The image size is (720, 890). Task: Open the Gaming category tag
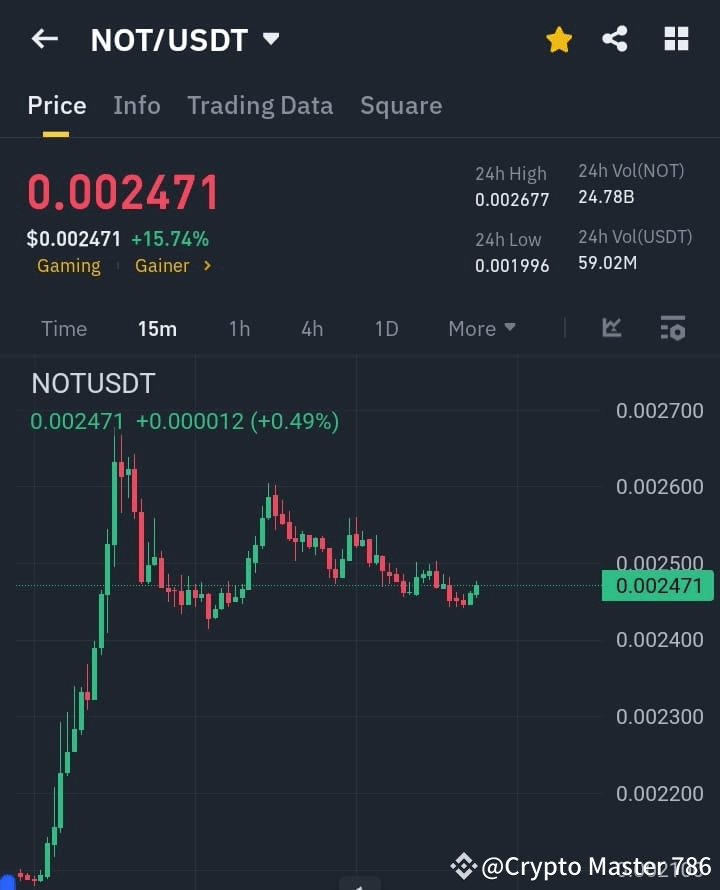67,265
